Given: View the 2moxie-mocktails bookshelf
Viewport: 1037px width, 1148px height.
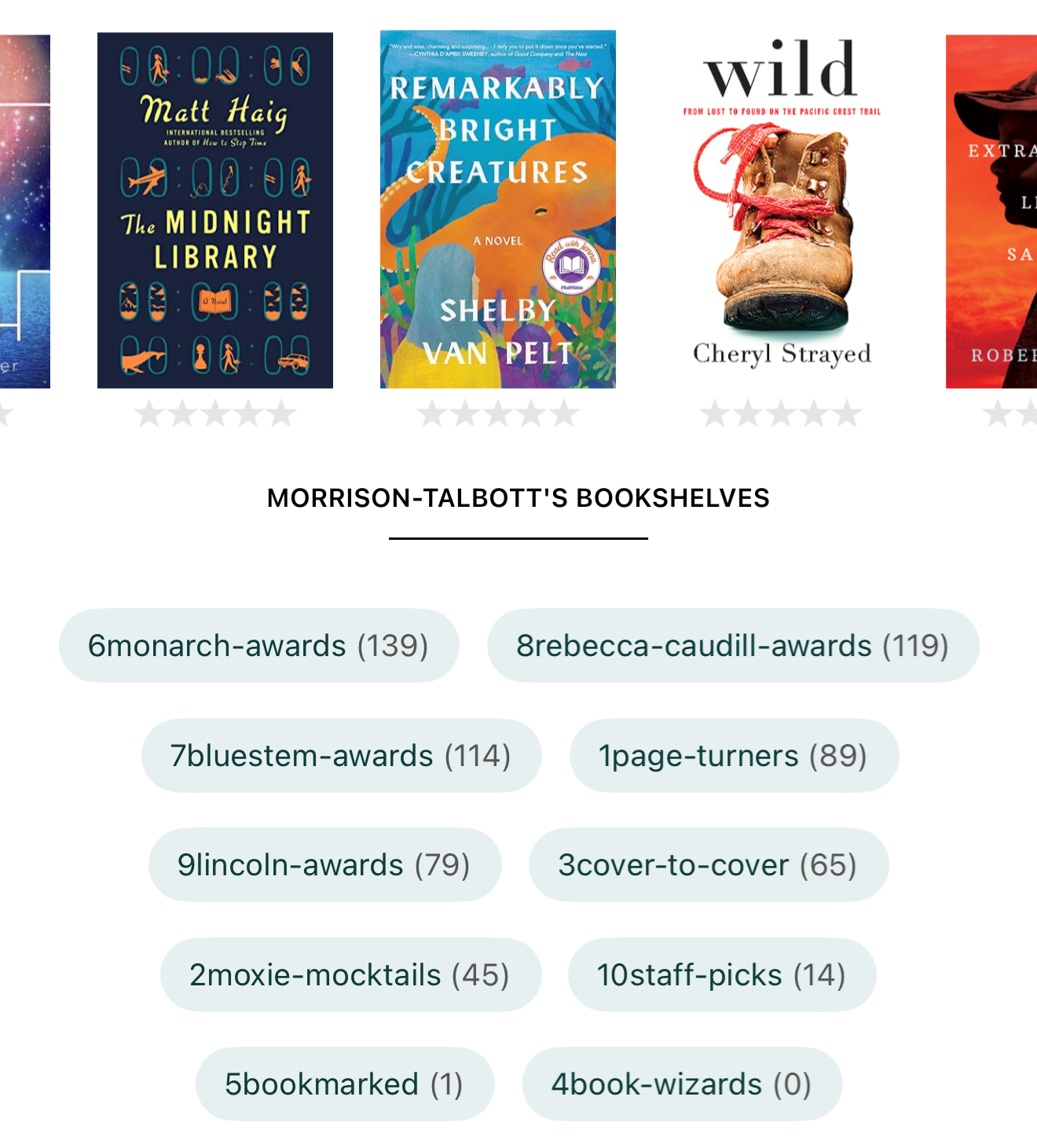Looking at the screenshot, I should [350, 975].
